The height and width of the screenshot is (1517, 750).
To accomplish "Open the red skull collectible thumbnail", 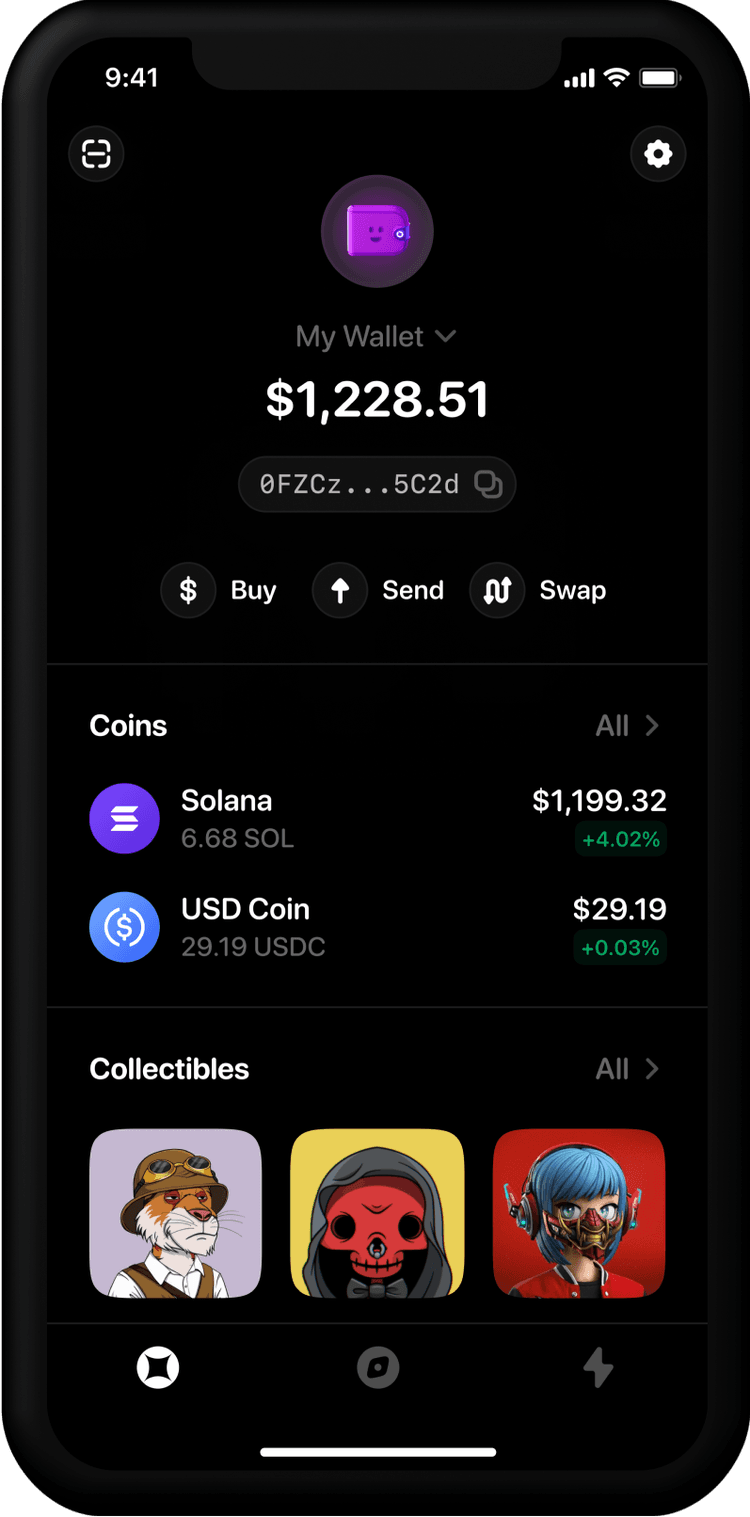I will tap(377, 1213).
